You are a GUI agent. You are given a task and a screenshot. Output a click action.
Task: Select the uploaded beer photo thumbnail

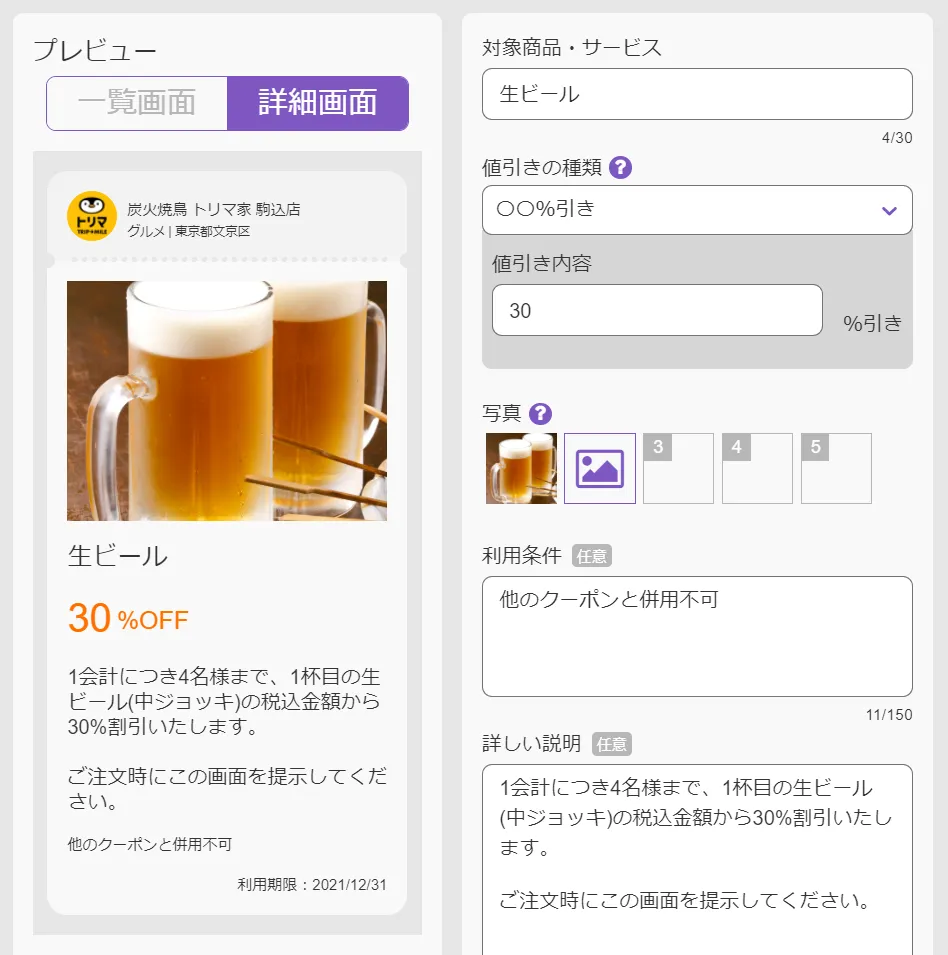[521, 468]
